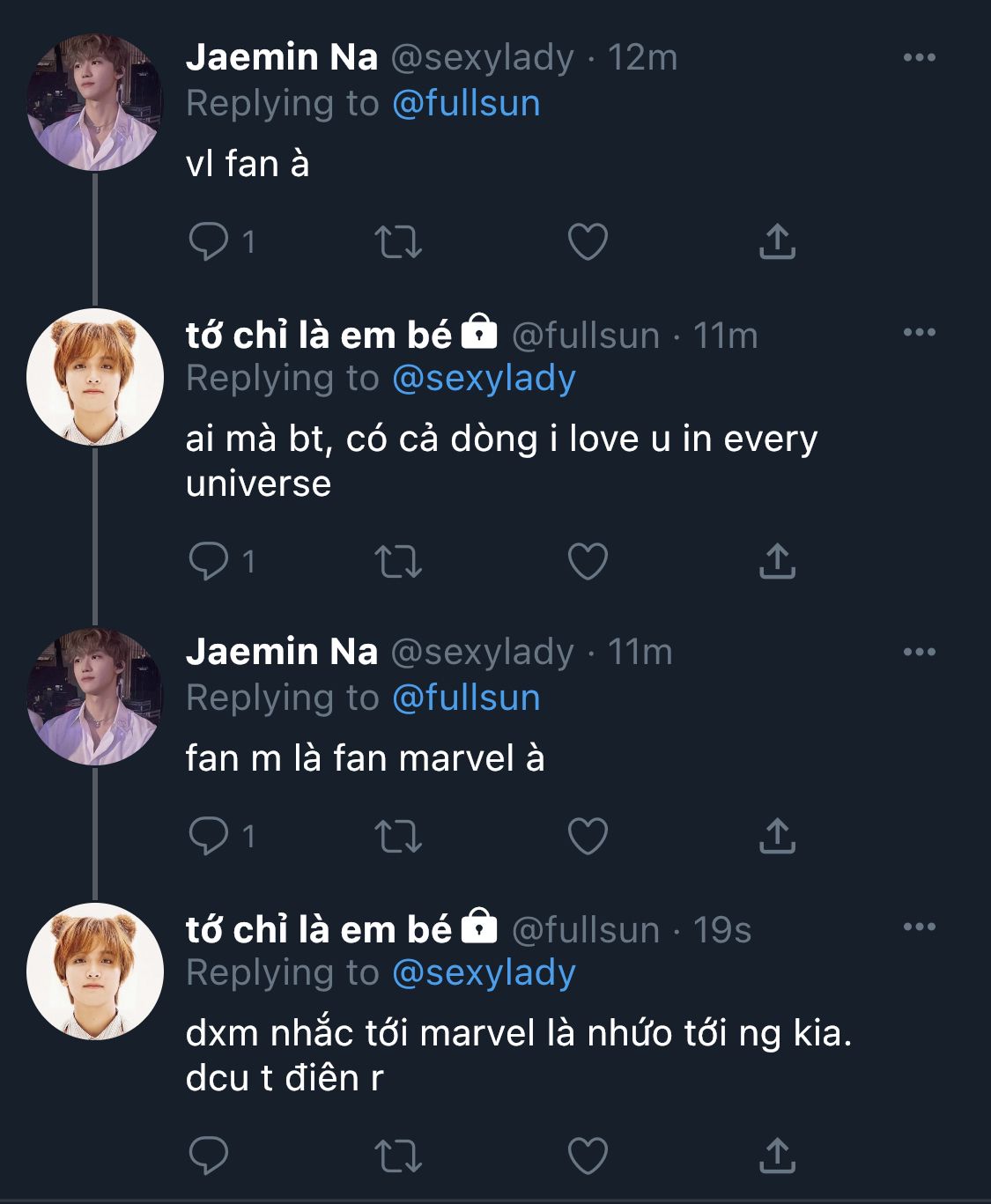Like the 'dxm nhắc tới marvel' tweet
This screenshot has height=1204, width=991.
588,1156
